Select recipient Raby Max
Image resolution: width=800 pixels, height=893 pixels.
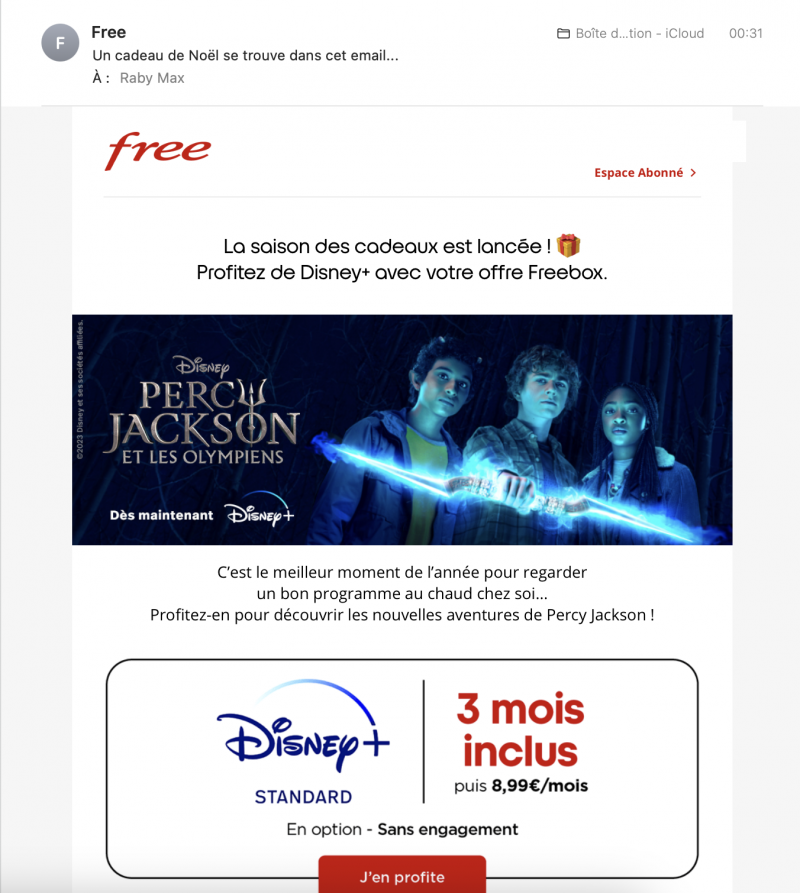point(152,78)
